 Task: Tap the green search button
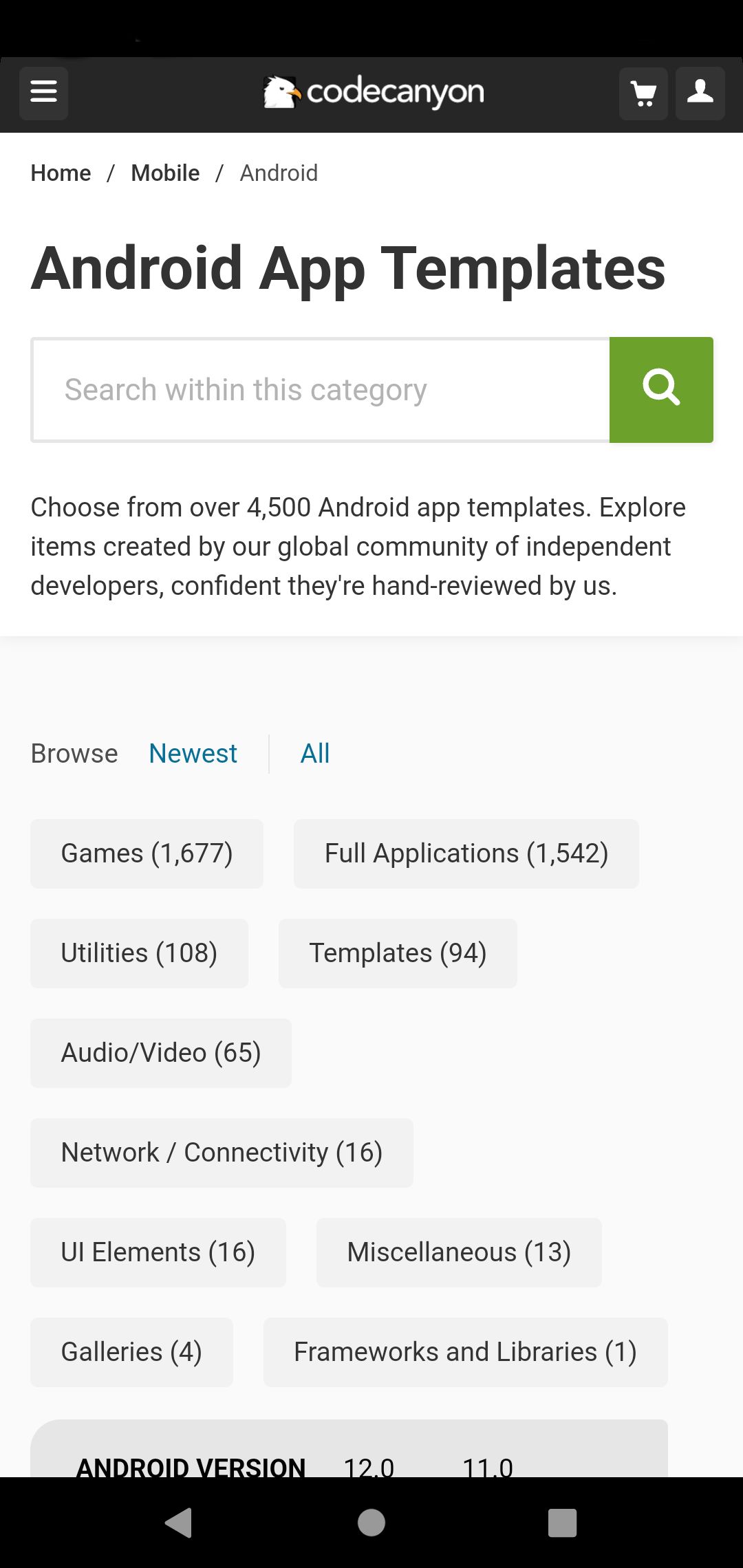661,390
